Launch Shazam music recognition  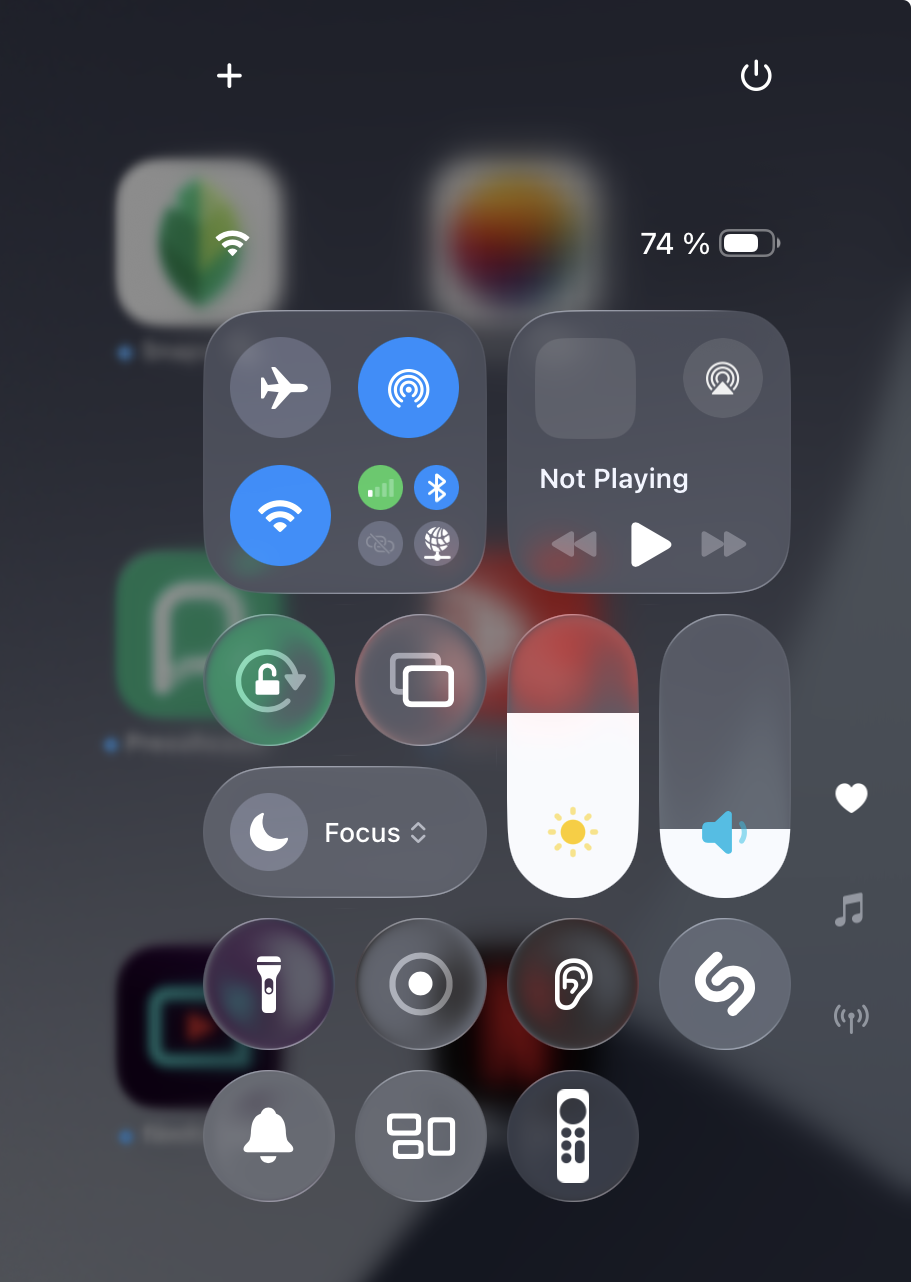click(725, 984)
